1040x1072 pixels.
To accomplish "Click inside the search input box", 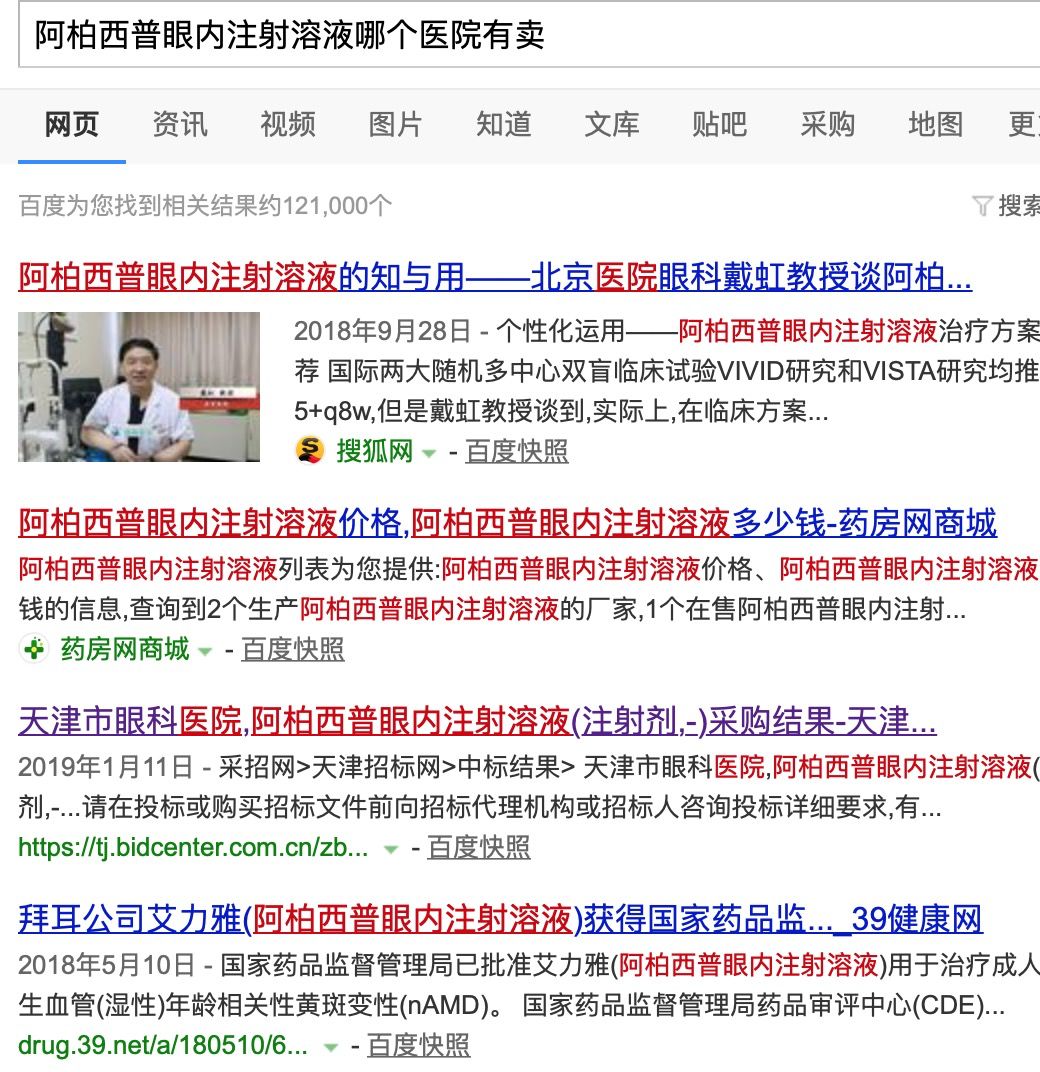I will pos(500,33).
